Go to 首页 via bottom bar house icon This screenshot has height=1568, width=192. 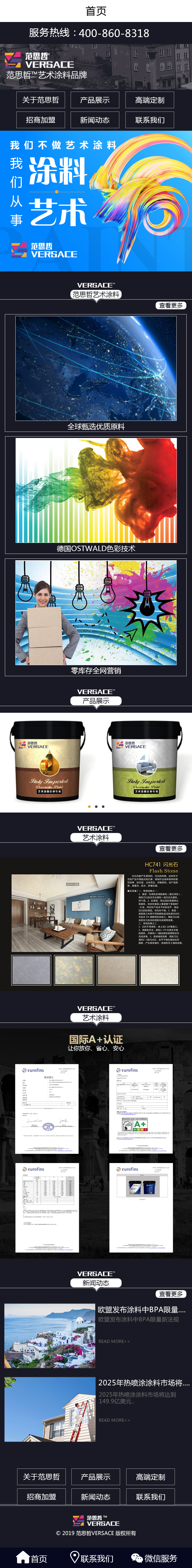pyautogui.click(x=32, y=1558)
